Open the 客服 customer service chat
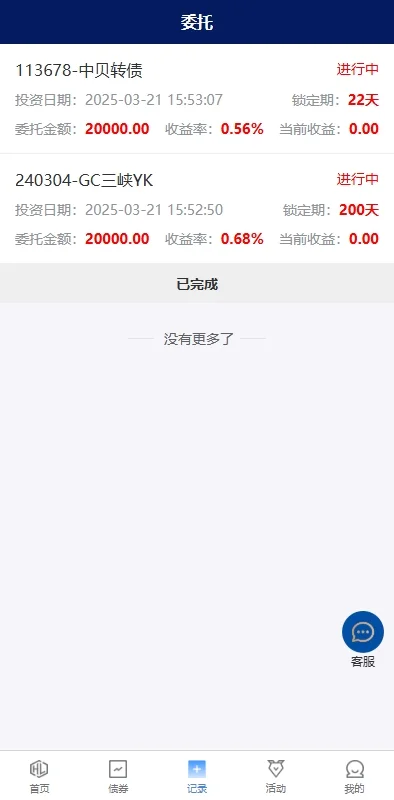This screenshot has width=394, height=800. point(363,639)
